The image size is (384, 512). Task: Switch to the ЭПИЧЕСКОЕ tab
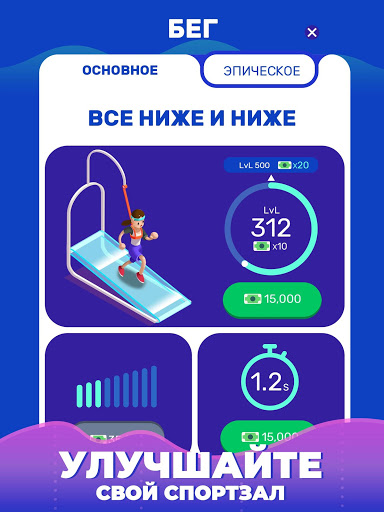coord(260,71)
